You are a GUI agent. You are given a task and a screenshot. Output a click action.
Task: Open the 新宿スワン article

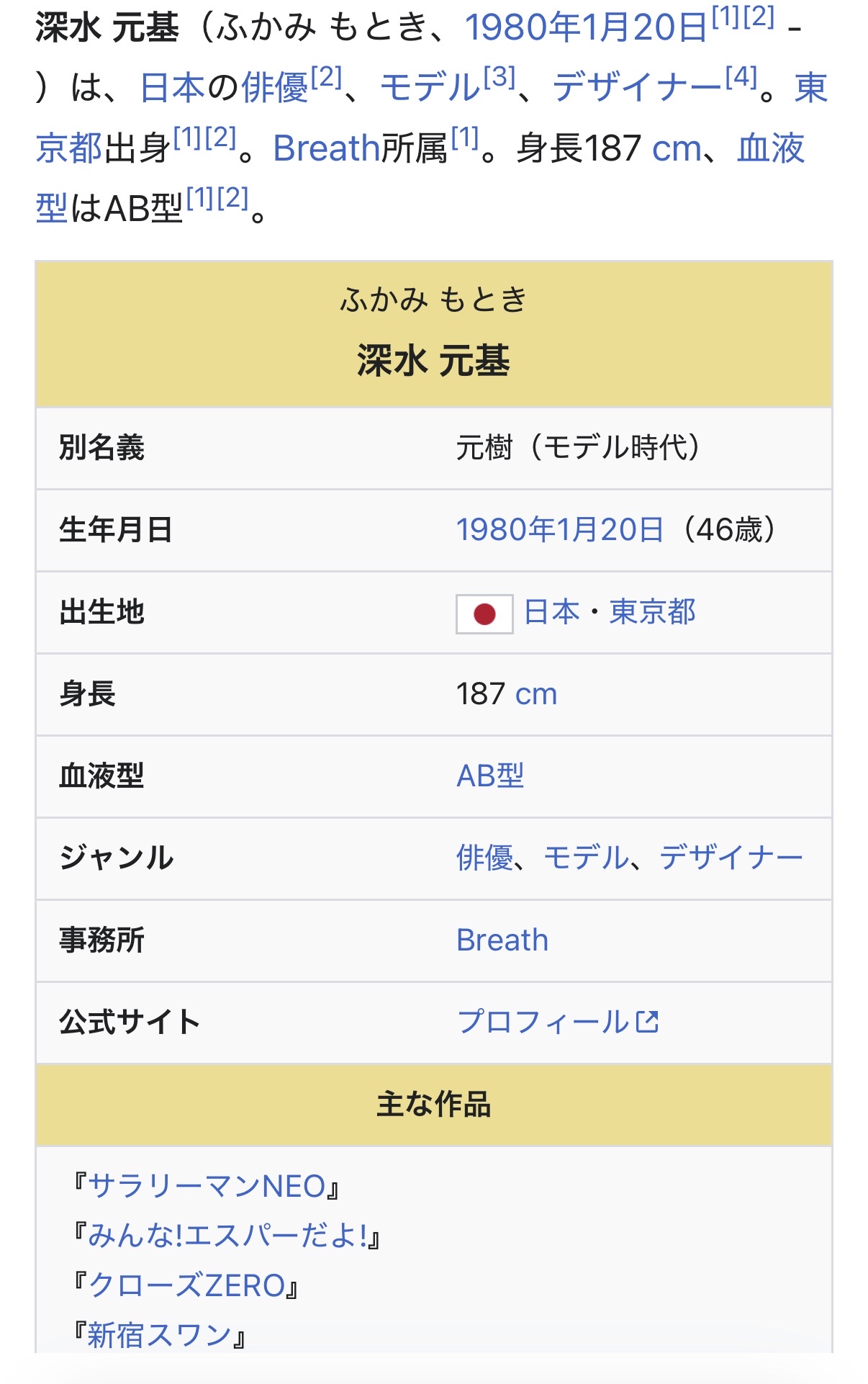click(159, 1335)
